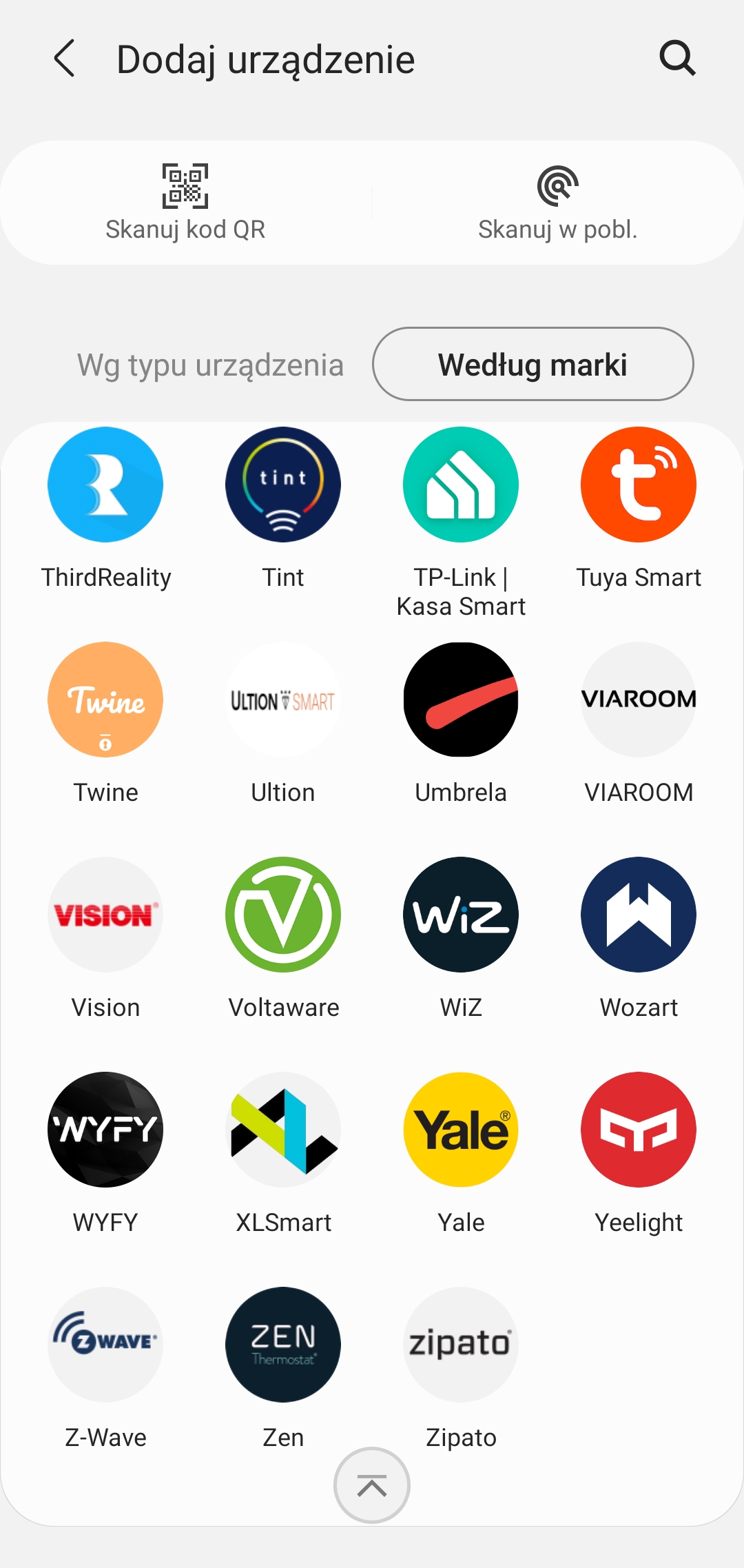Select the Yale brand

pos(461,1130)
